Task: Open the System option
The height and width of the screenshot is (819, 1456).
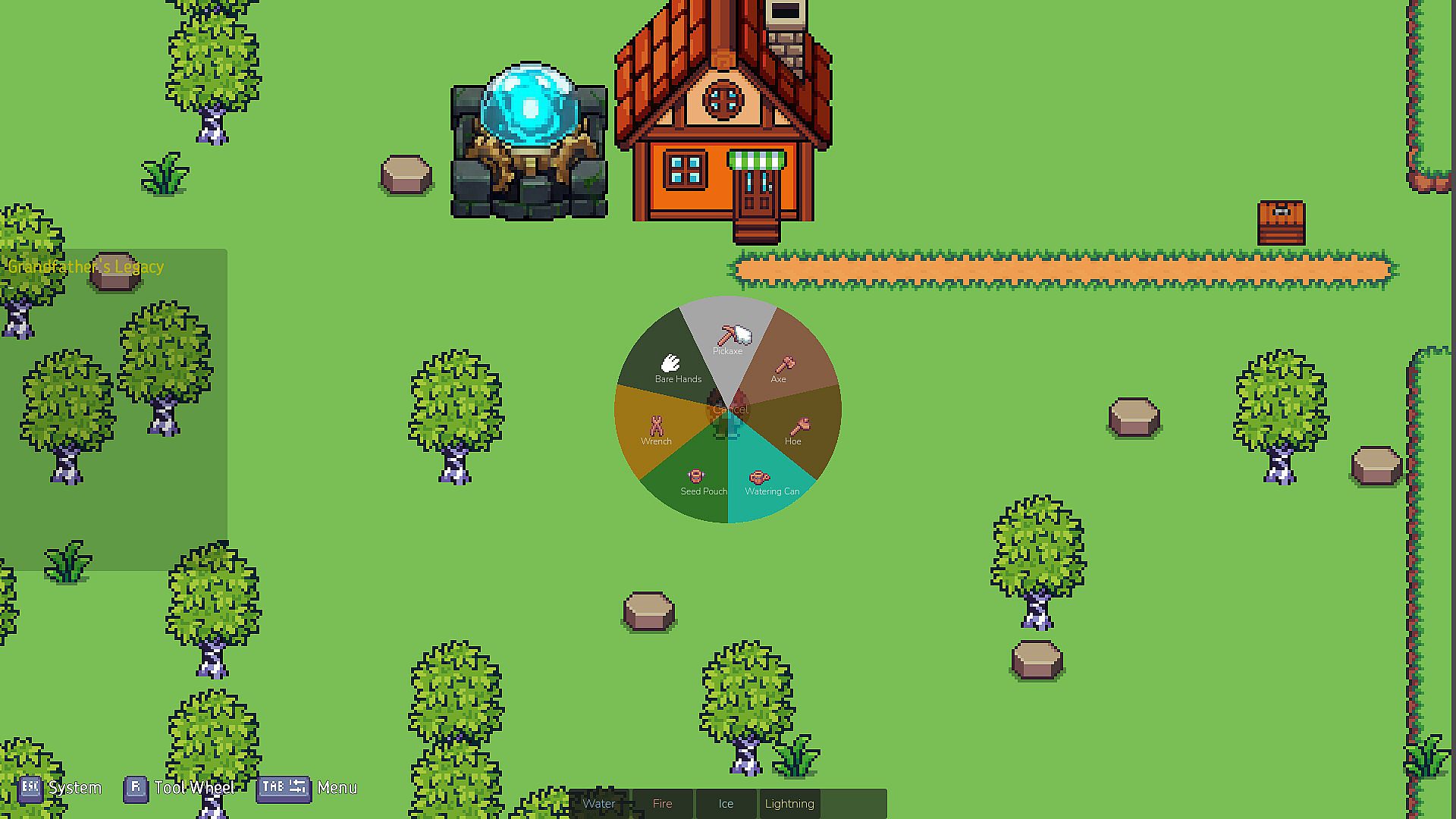Action: 61,788
